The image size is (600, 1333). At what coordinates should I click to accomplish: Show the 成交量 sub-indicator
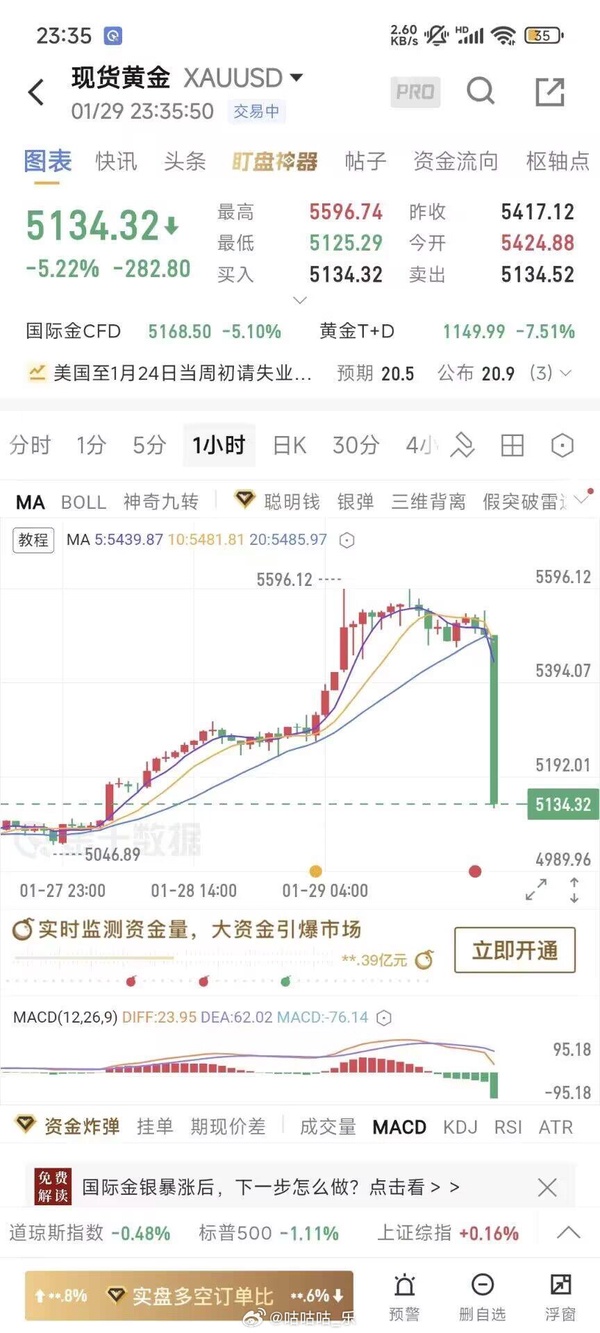tap(328, 1127)
